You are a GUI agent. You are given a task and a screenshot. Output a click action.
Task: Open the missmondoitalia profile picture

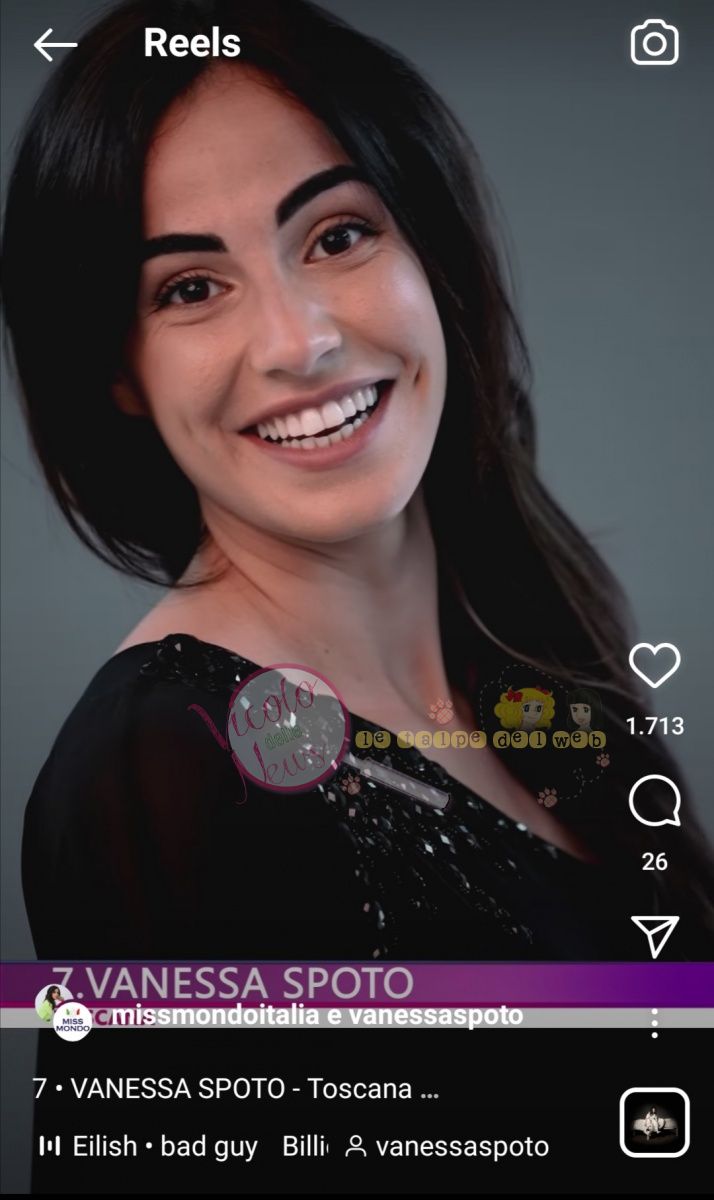pyautogui.click(x=70, y=1021)
